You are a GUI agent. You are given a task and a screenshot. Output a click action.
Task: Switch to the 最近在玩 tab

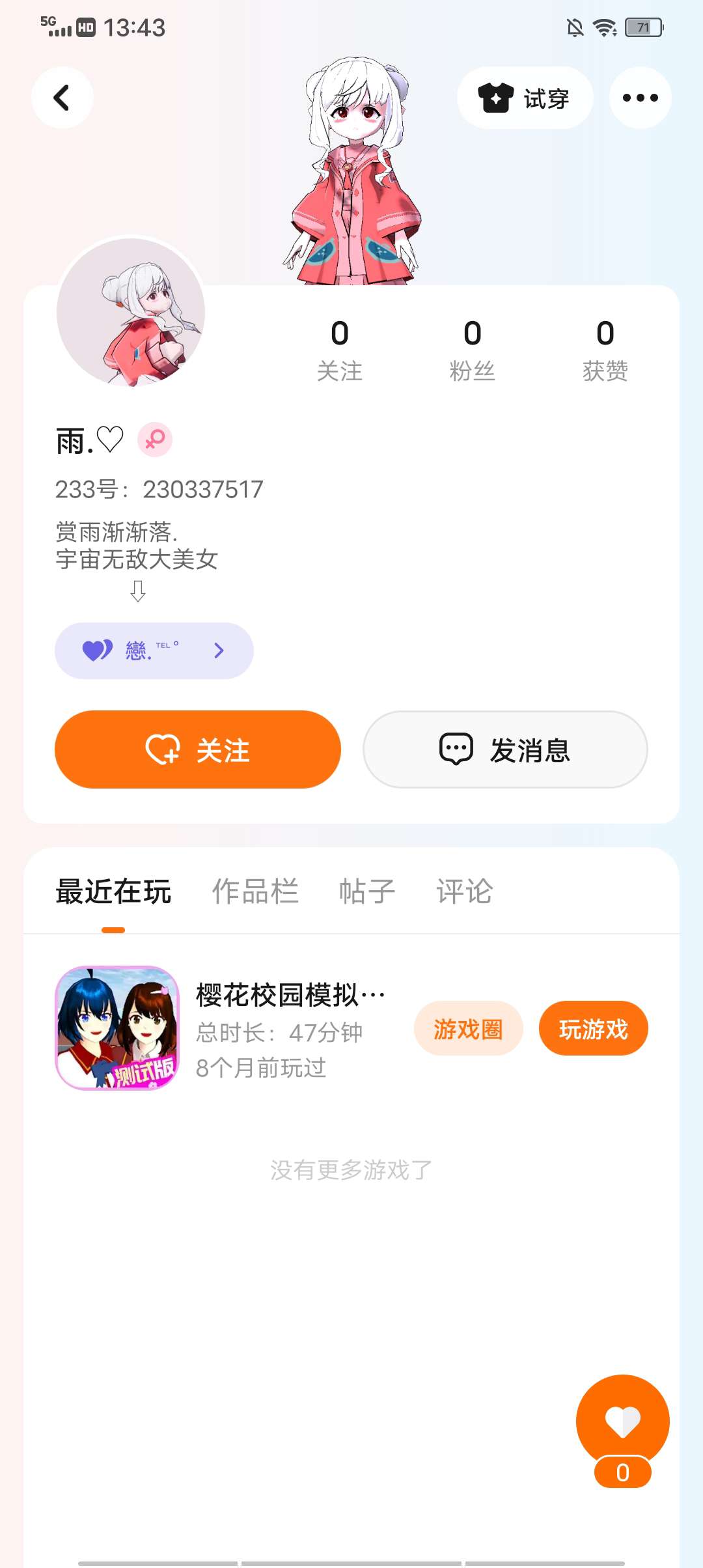click(113, 891)
